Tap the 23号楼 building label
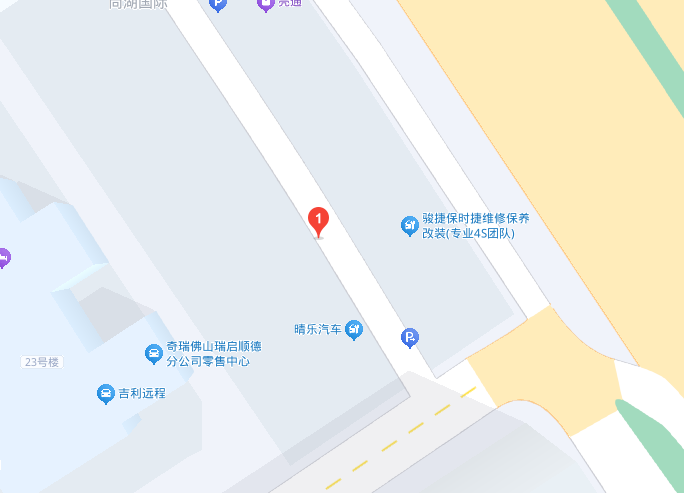Viewport: 684px width, 493px height. click(42, 362)
